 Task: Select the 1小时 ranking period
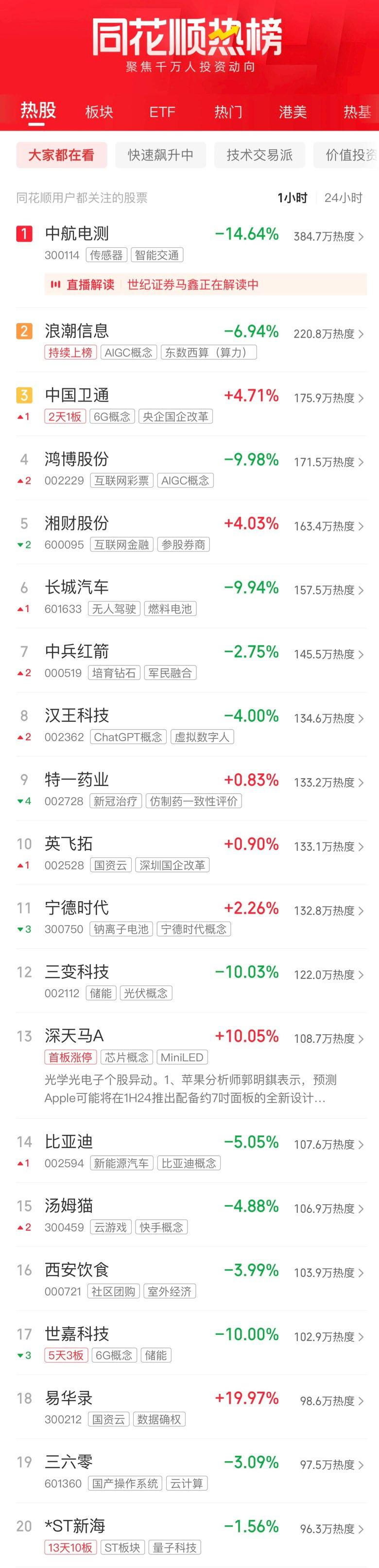(292, 198)
